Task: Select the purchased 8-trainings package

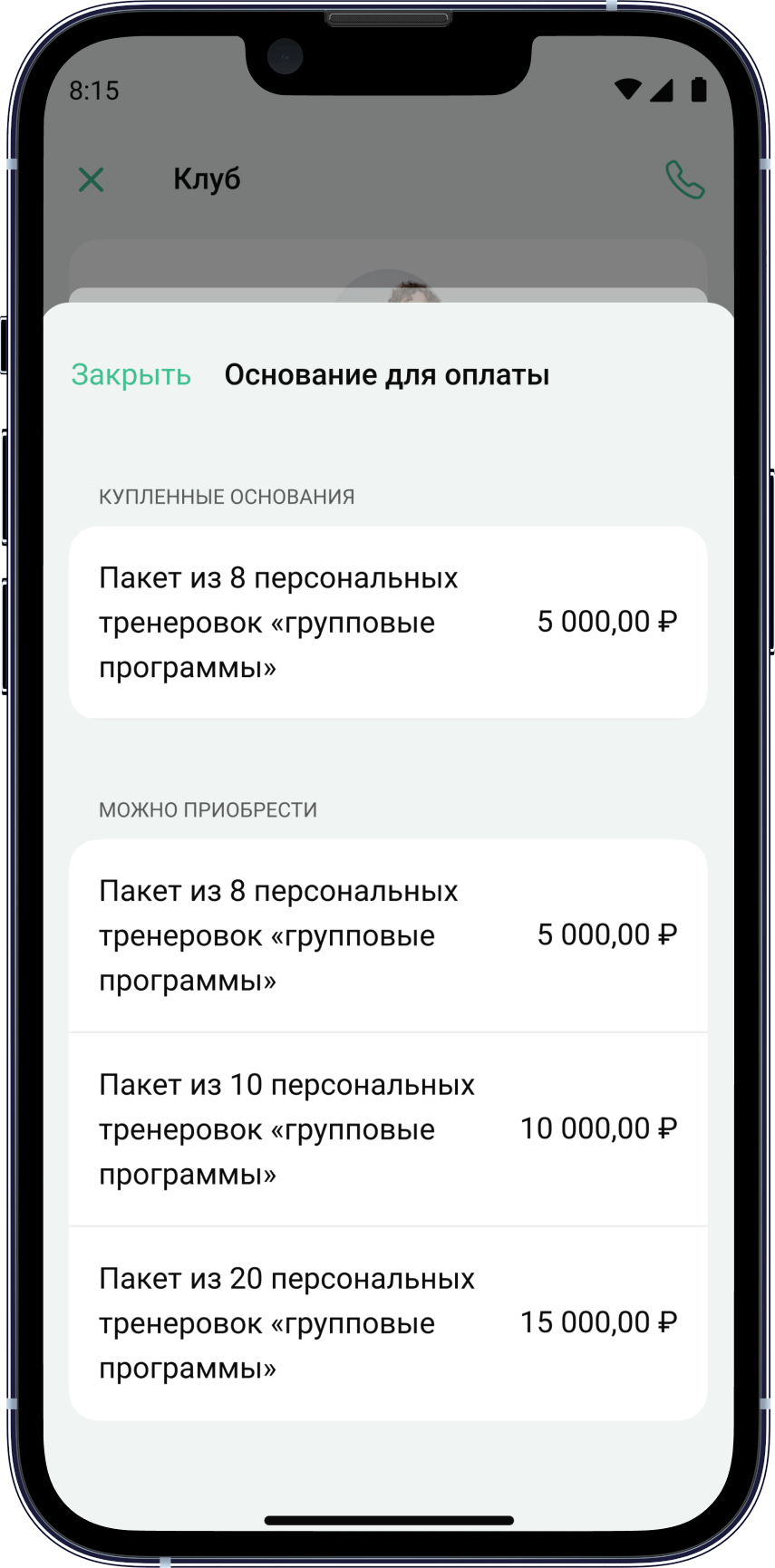Action: [x=387, y=621]
